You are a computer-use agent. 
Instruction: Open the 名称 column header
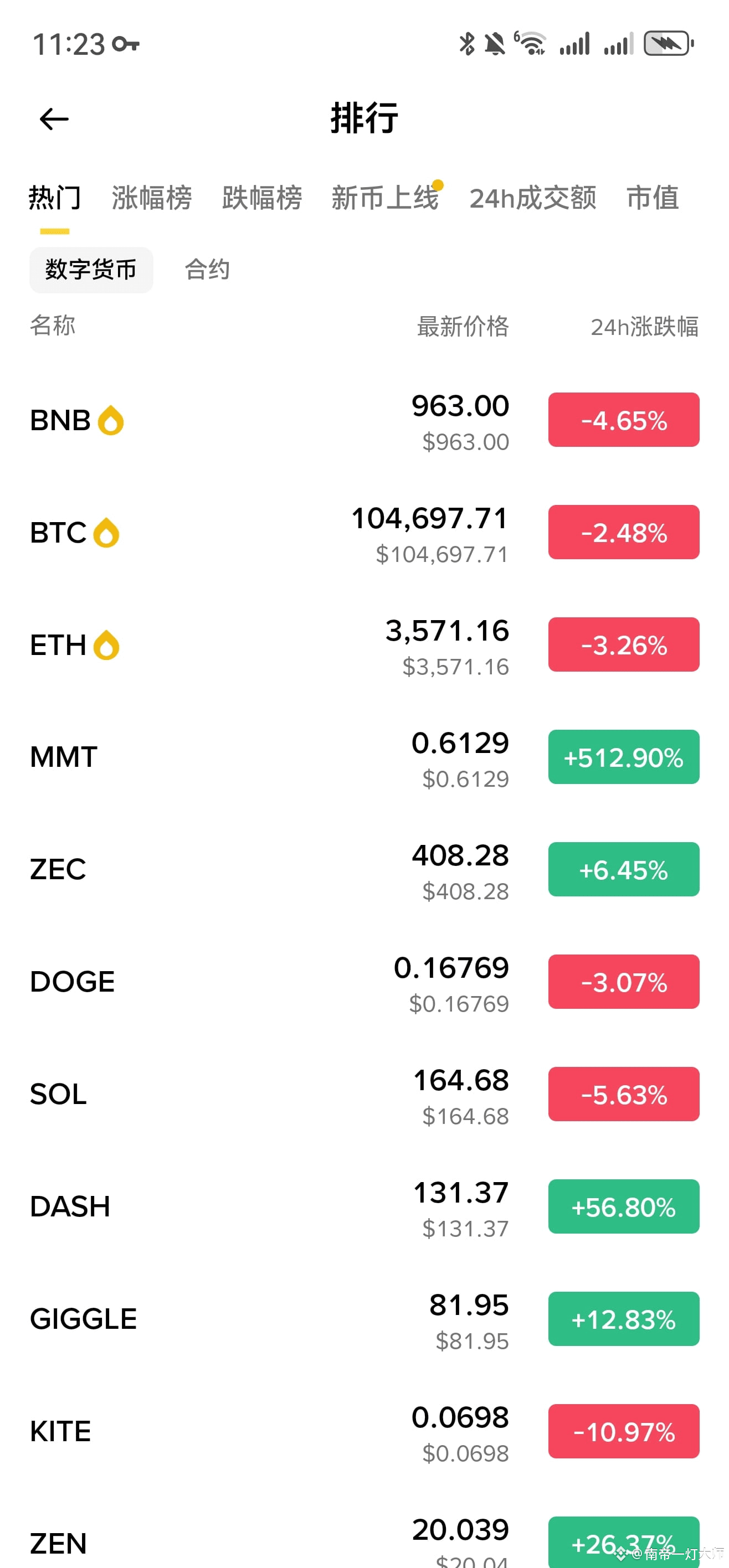coord(53,327)
